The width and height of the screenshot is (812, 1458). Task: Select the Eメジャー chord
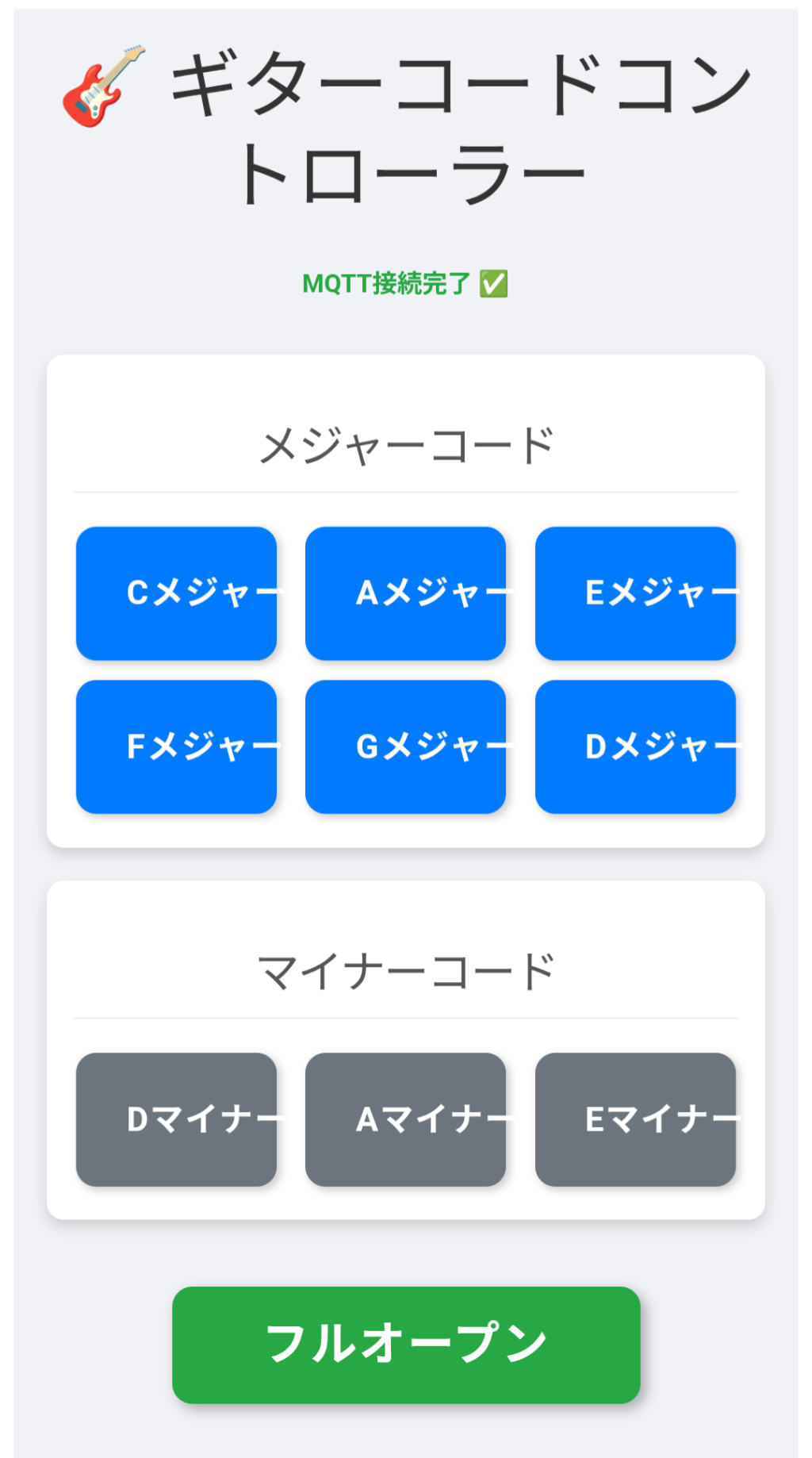[x=636, y=593]
